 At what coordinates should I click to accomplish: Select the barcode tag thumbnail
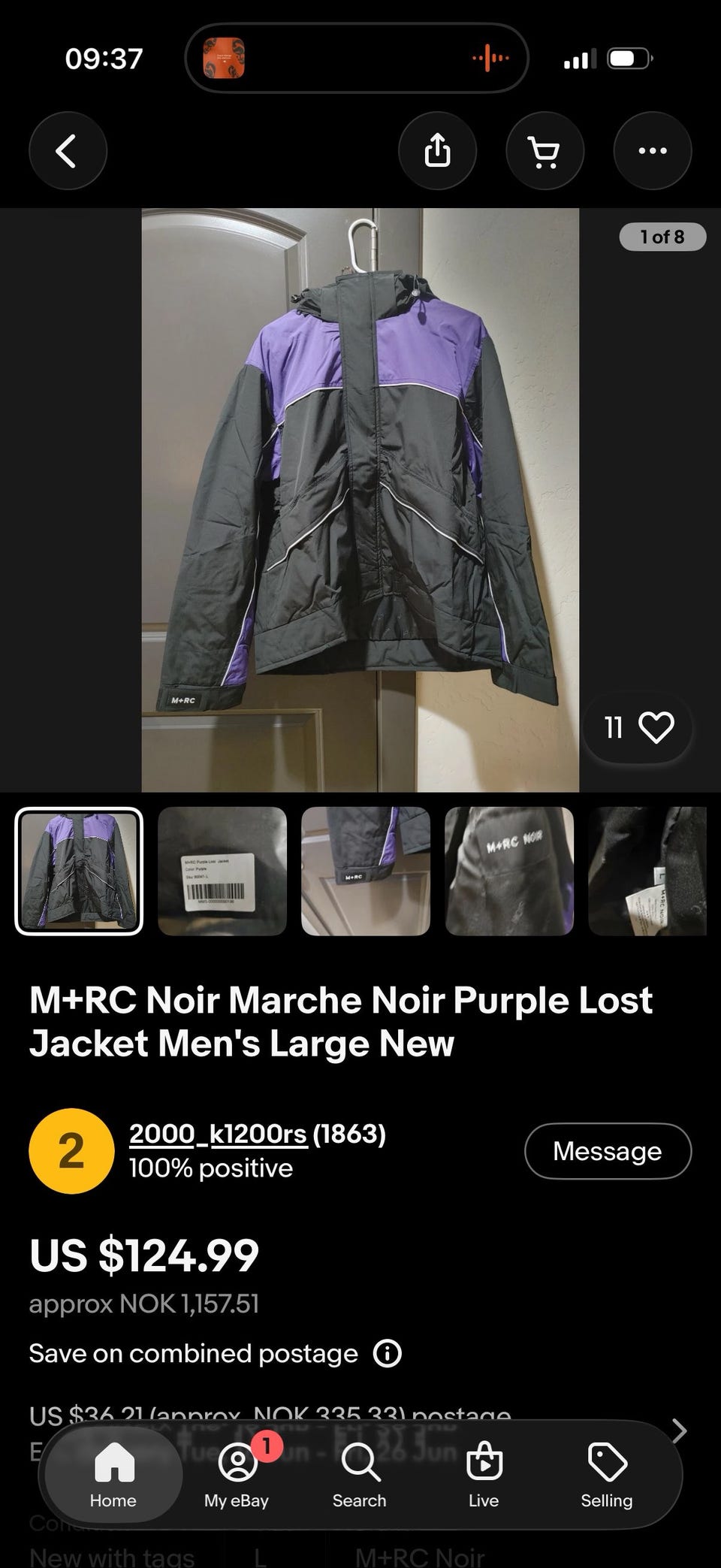(222, 871)
